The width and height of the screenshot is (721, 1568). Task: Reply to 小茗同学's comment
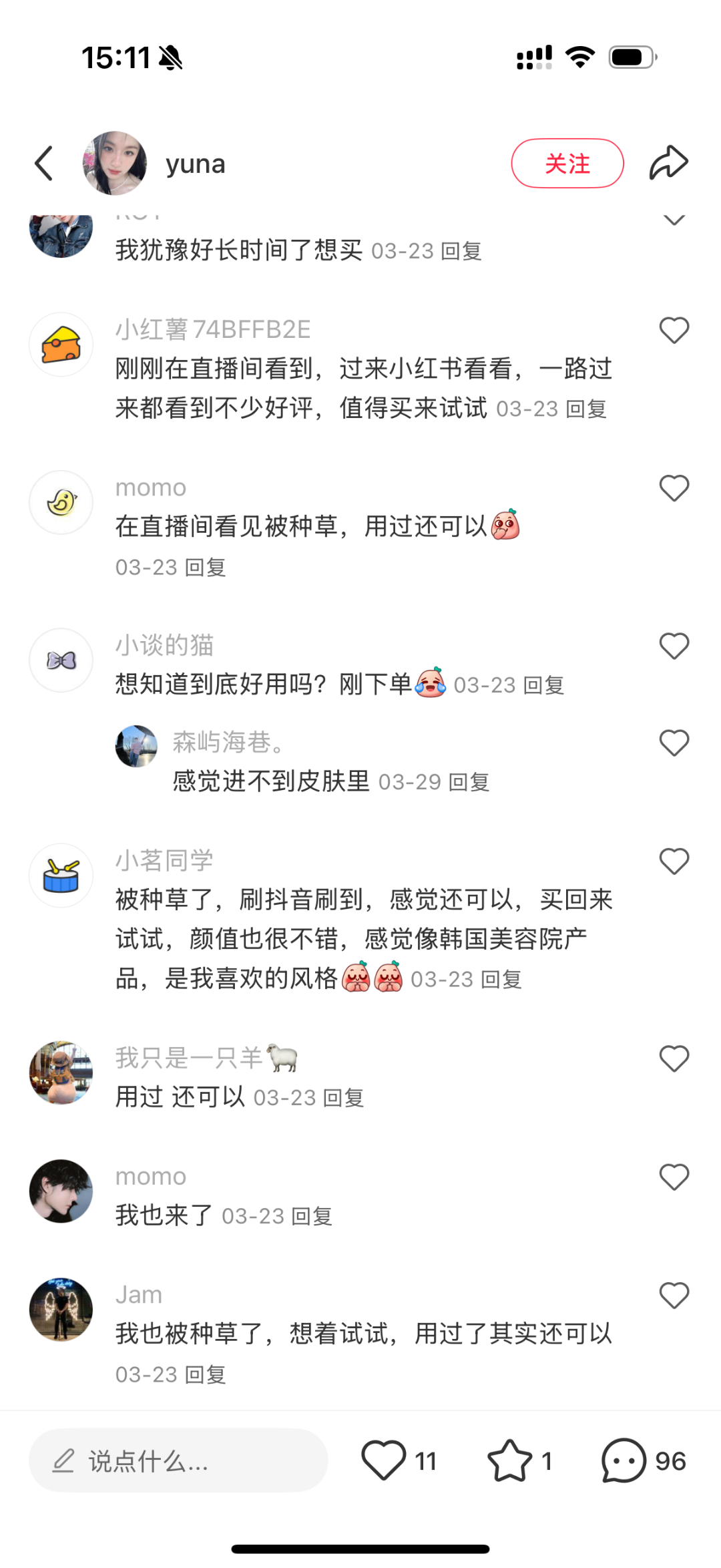[x=501, y=980]
